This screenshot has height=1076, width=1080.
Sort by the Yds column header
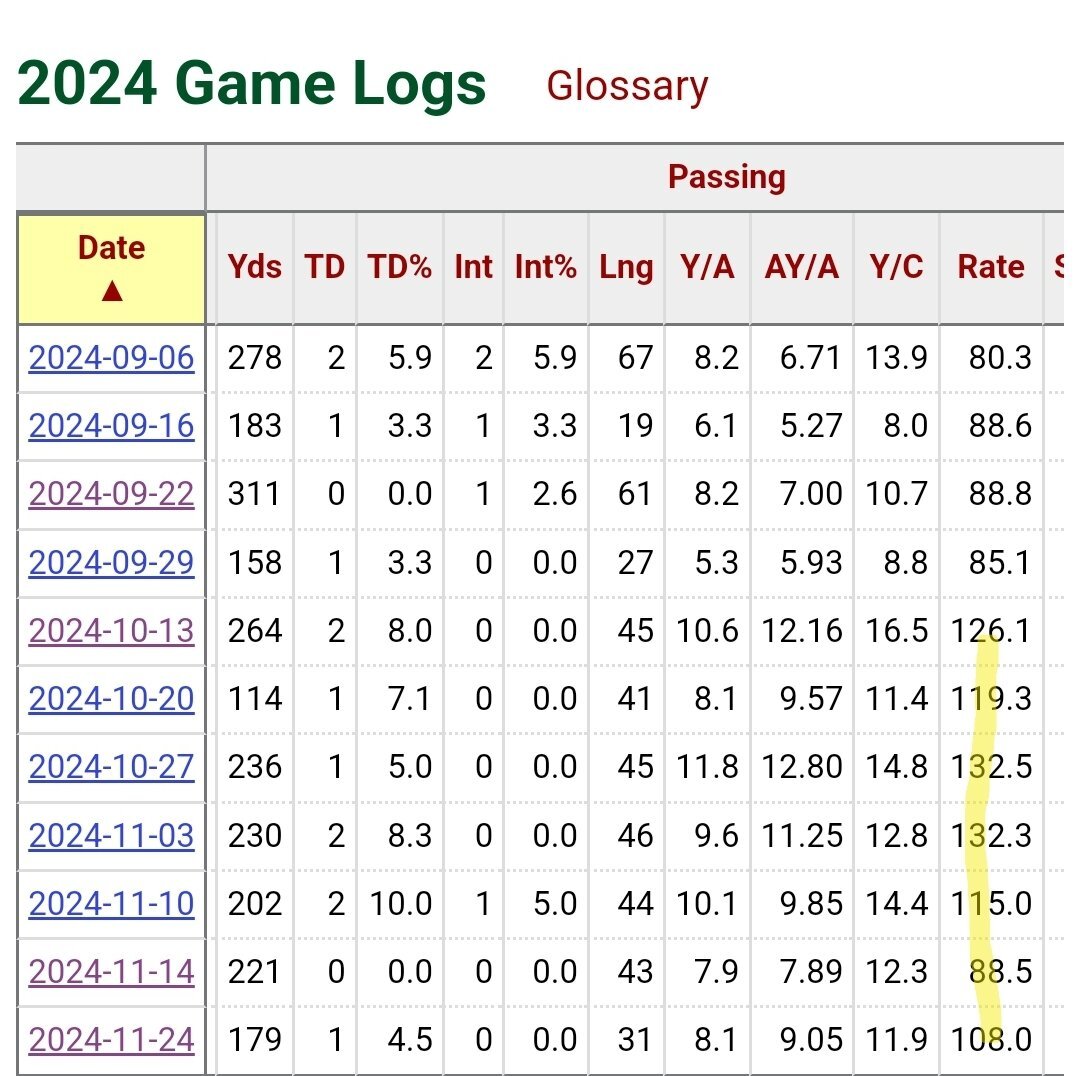(254, 267)
